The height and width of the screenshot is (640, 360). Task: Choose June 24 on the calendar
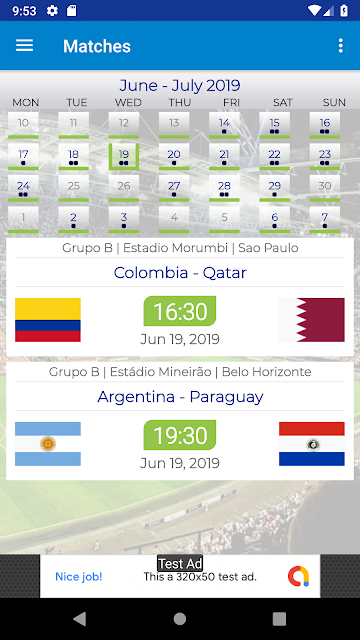click(23, 188)
